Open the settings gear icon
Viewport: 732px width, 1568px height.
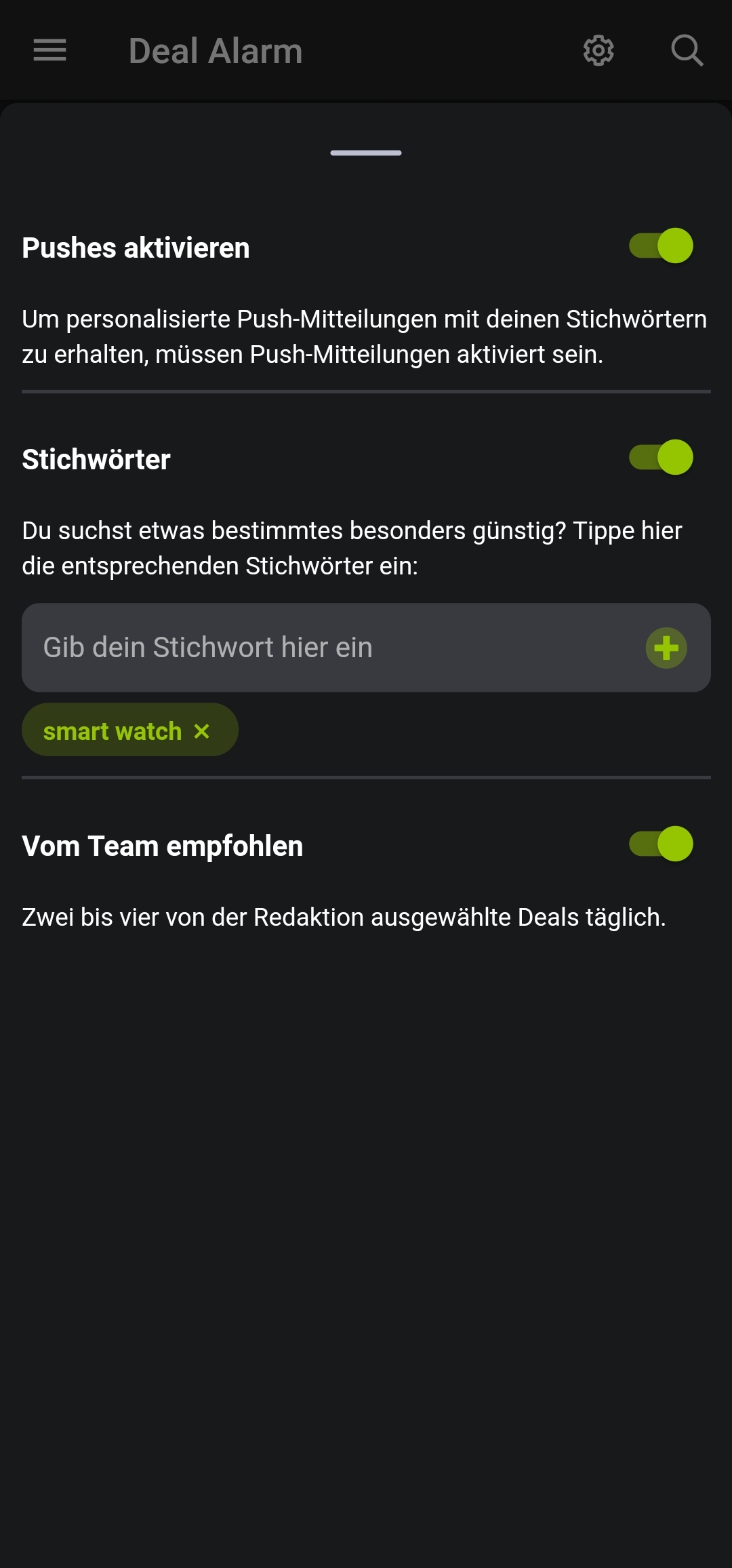pos(598,50)
